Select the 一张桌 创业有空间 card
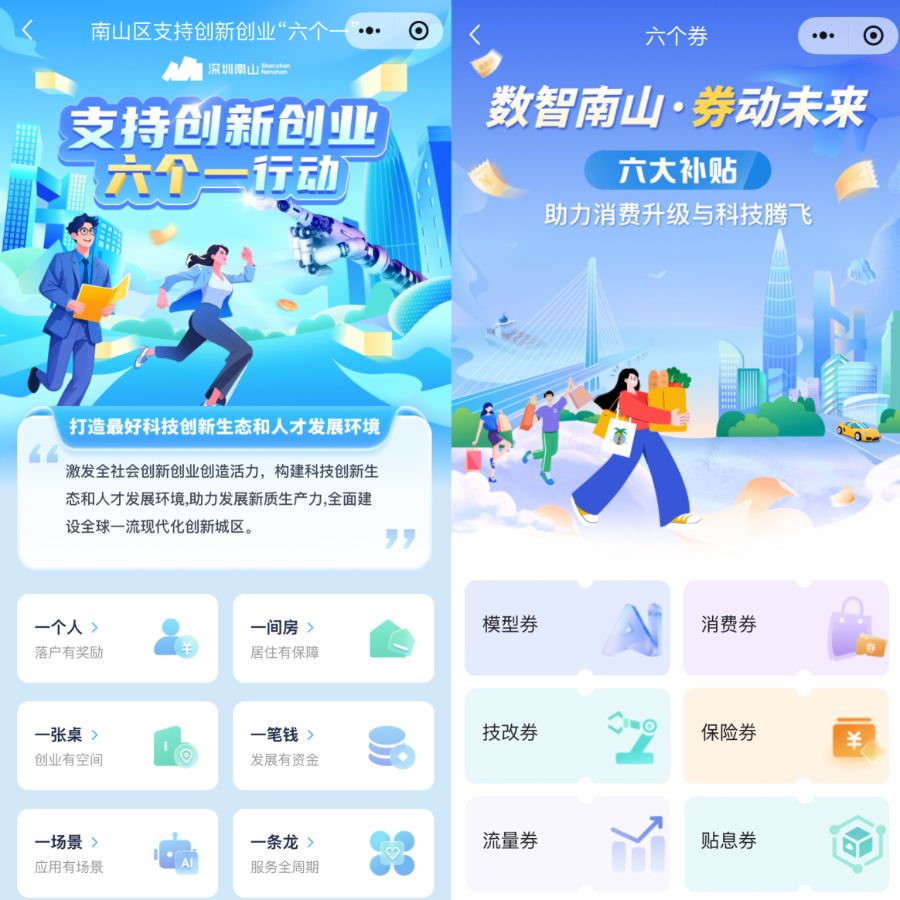This screenshot has width=900, height=900. [x=118, y=746]
